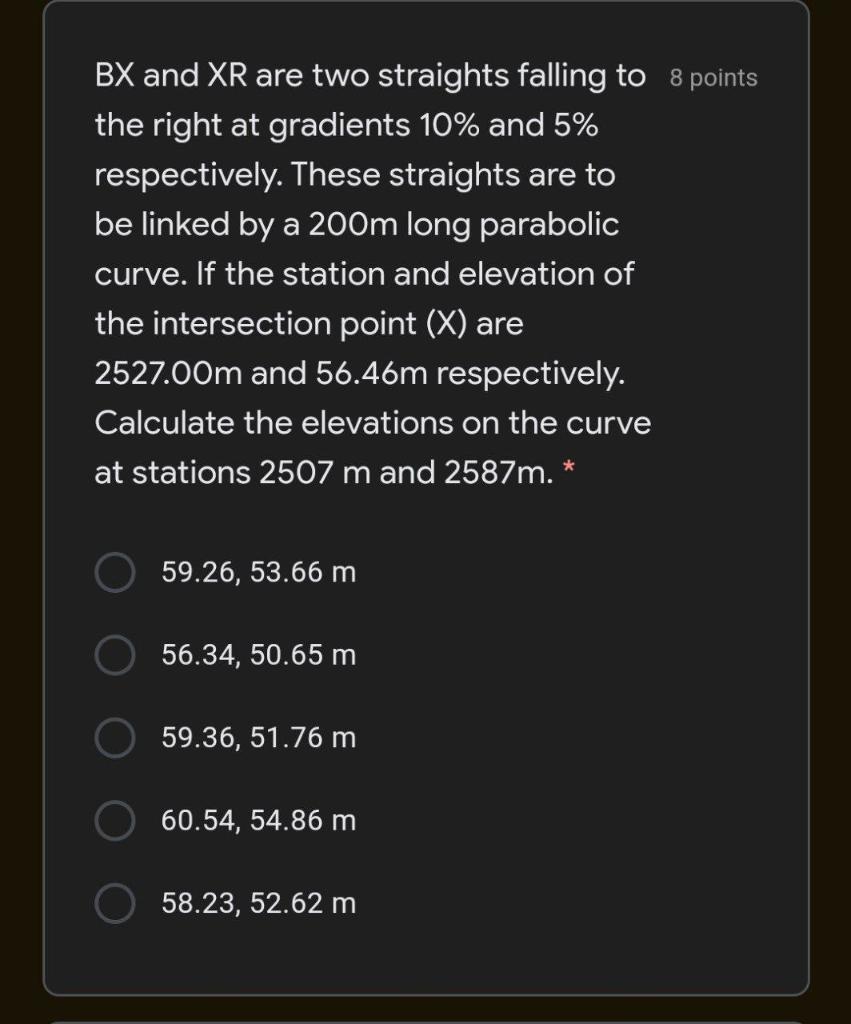Tap the 58.23, 52.62 m radio button
Viewport: 851px width, 1024px height.
(116, 904)
